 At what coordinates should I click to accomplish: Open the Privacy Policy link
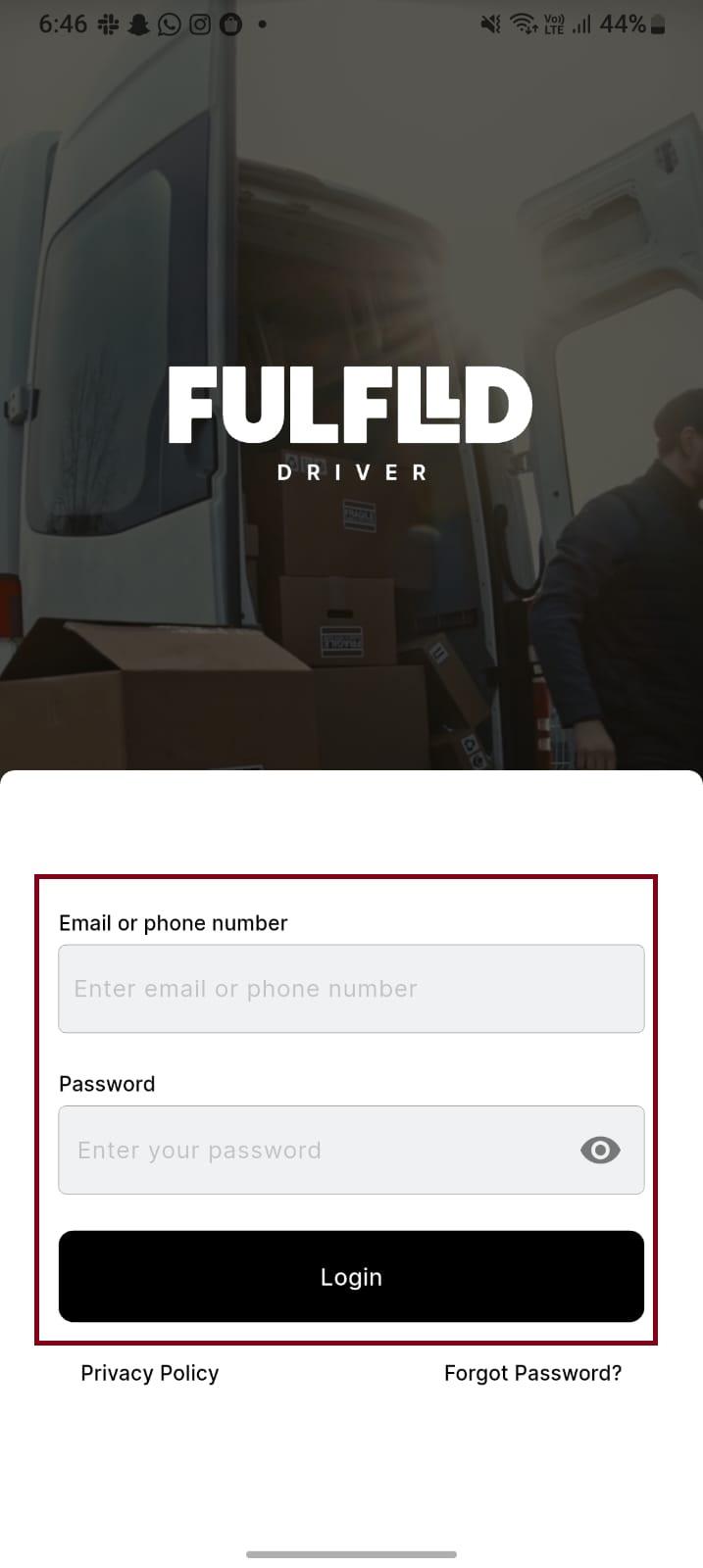point(149,1373)
